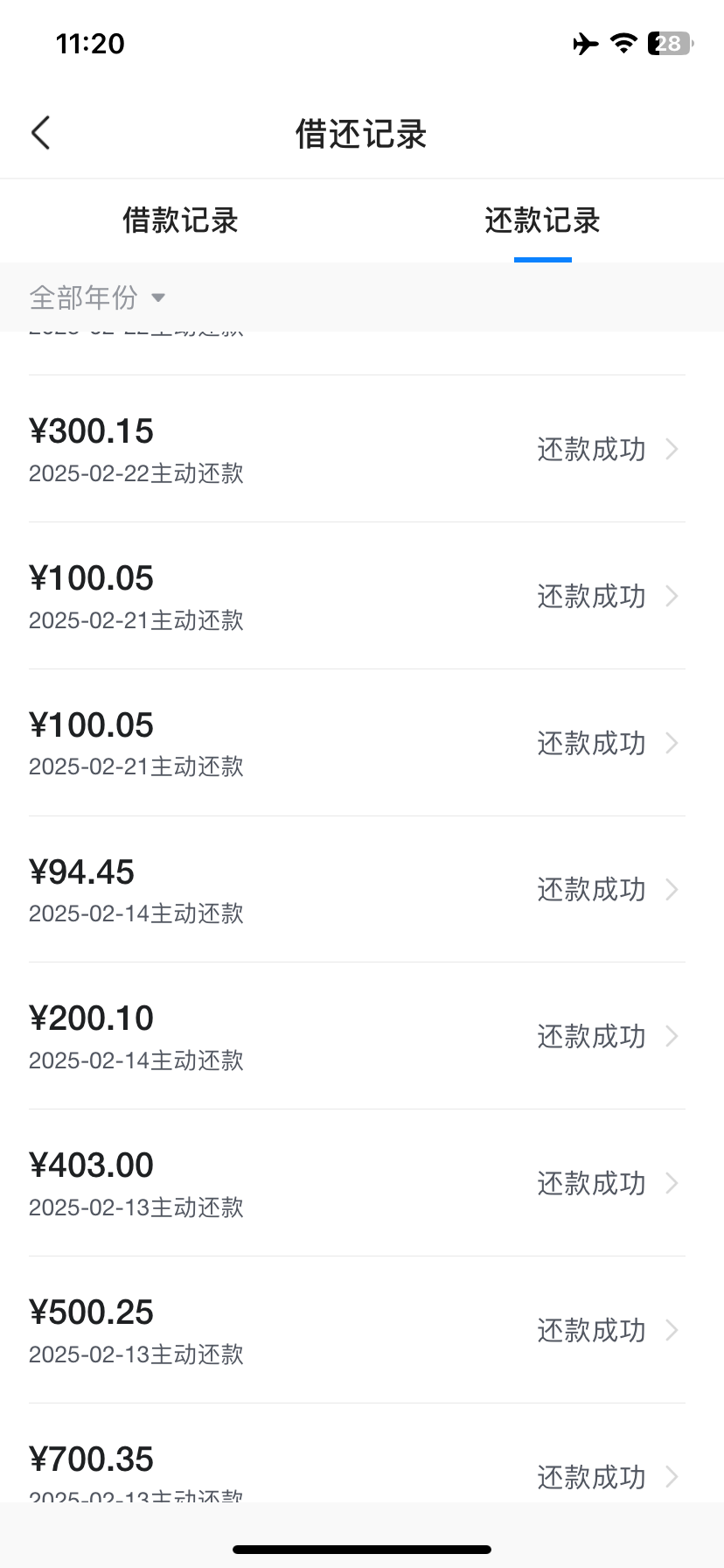724x1568 pixels.
Task: Open the ¥200.10 repayment entry
Action: [357, 1037]
